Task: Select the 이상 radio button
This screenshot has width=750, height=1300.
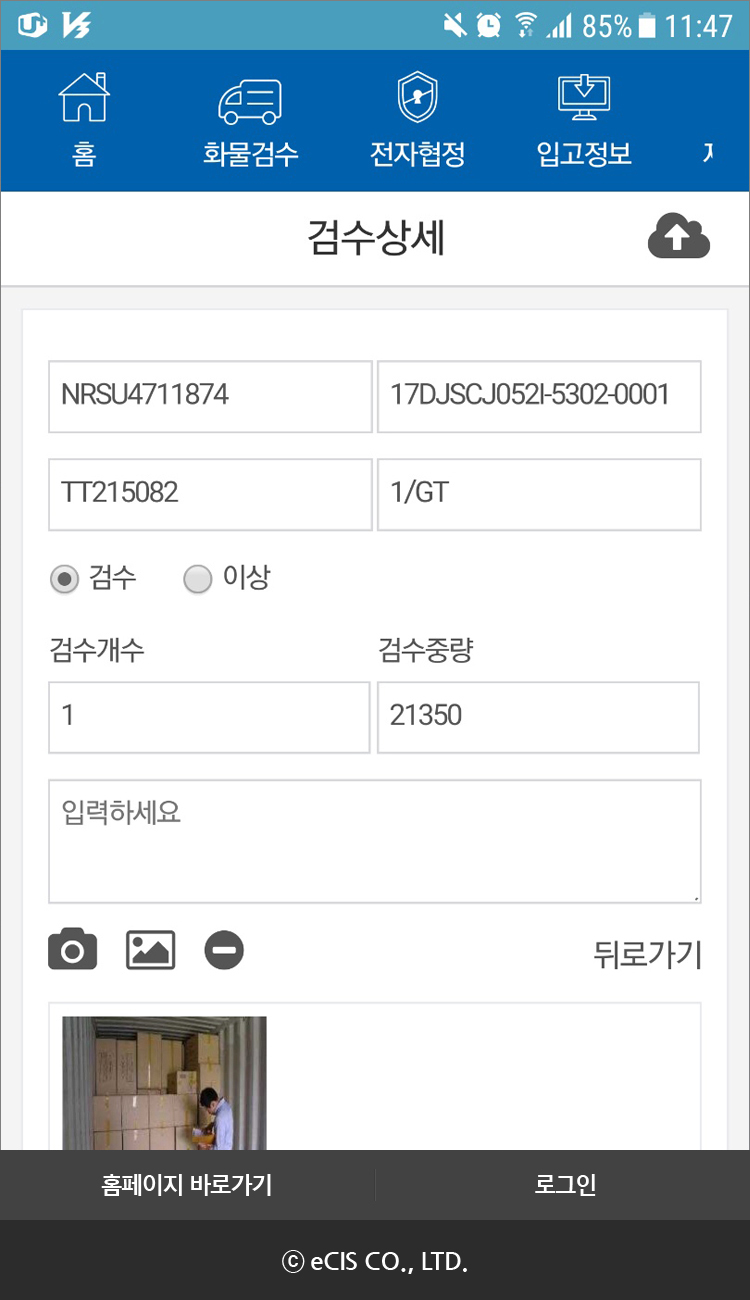Action: [198, 579]
